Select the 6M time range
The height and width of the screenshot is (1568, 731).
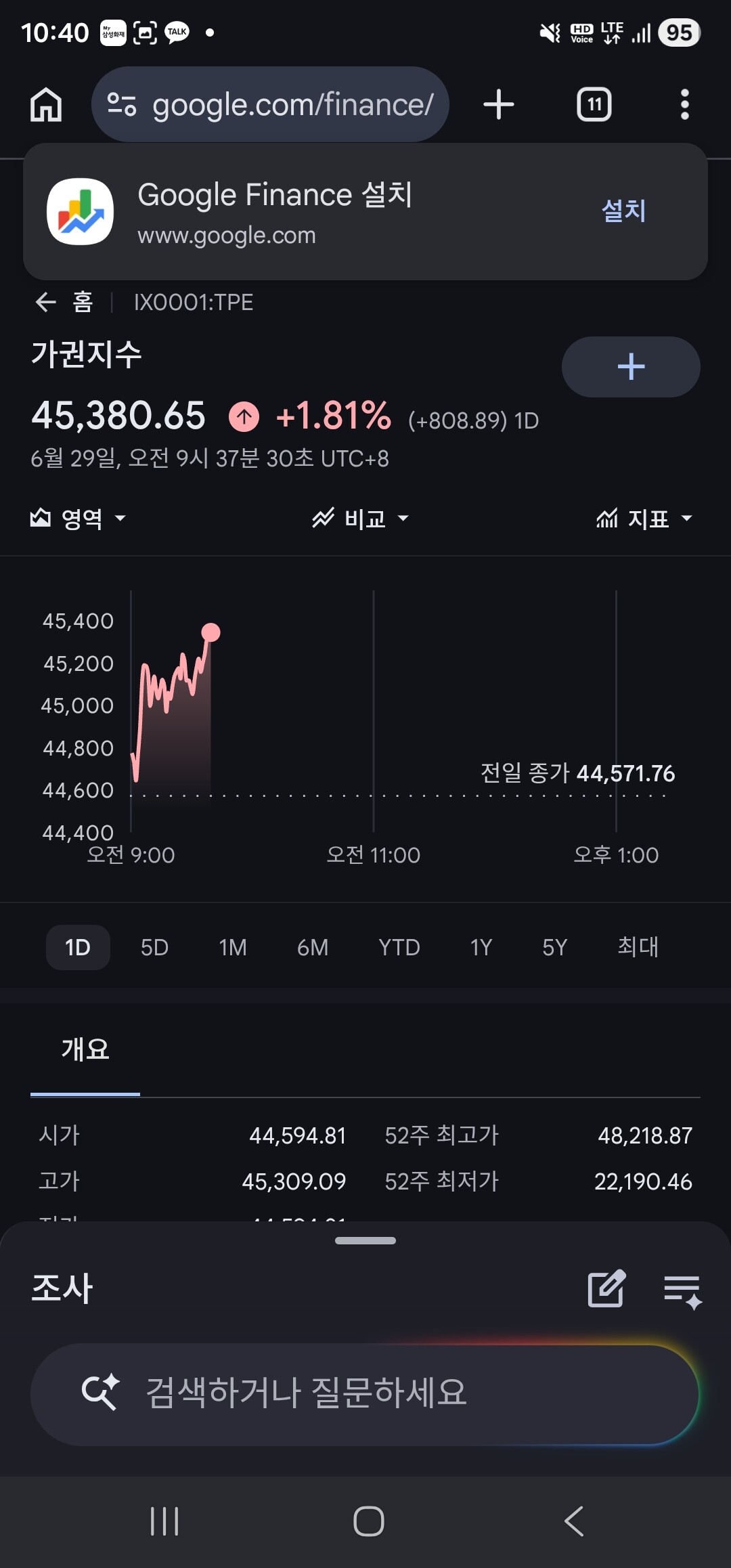click(313, 947)
